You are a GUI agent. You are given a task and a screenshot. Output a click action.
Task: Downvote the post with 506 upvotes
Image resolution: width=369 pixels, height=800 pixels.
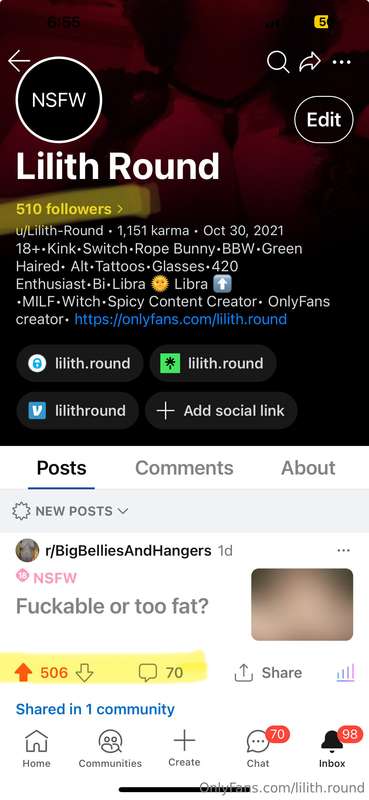[84, 673]
